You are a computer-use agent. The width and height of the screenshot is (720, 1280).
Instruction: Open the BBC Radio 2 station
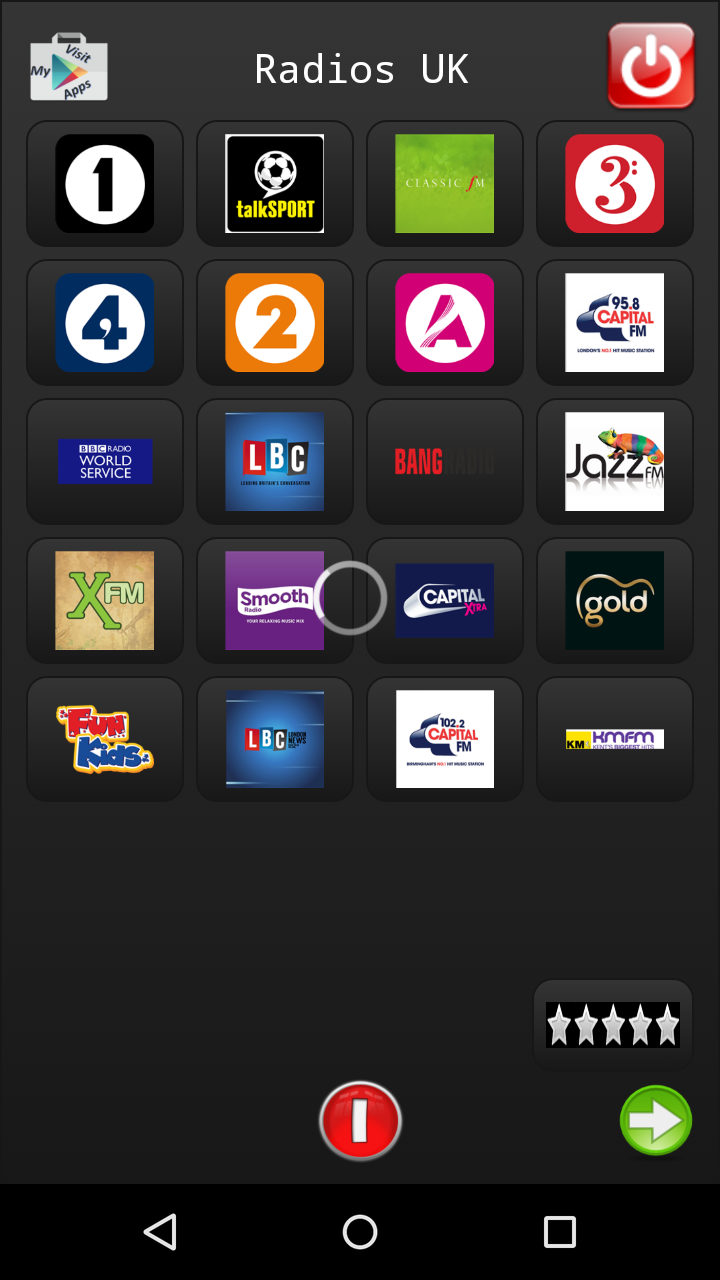pos(275,322)
